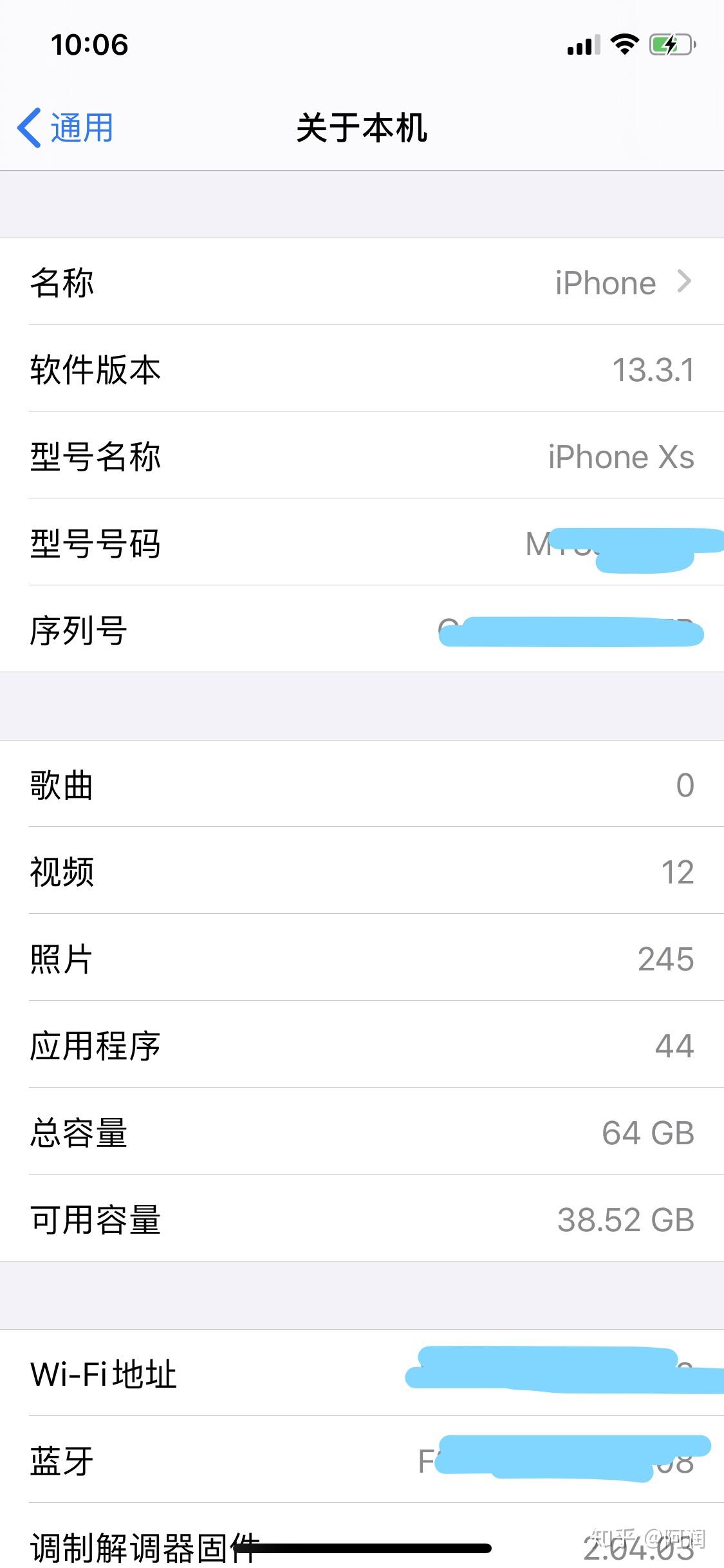Open the 名称 row to rename iPhone
Image resolution: width=724 pixels, height=1568 pixels.
pos(362,282)
